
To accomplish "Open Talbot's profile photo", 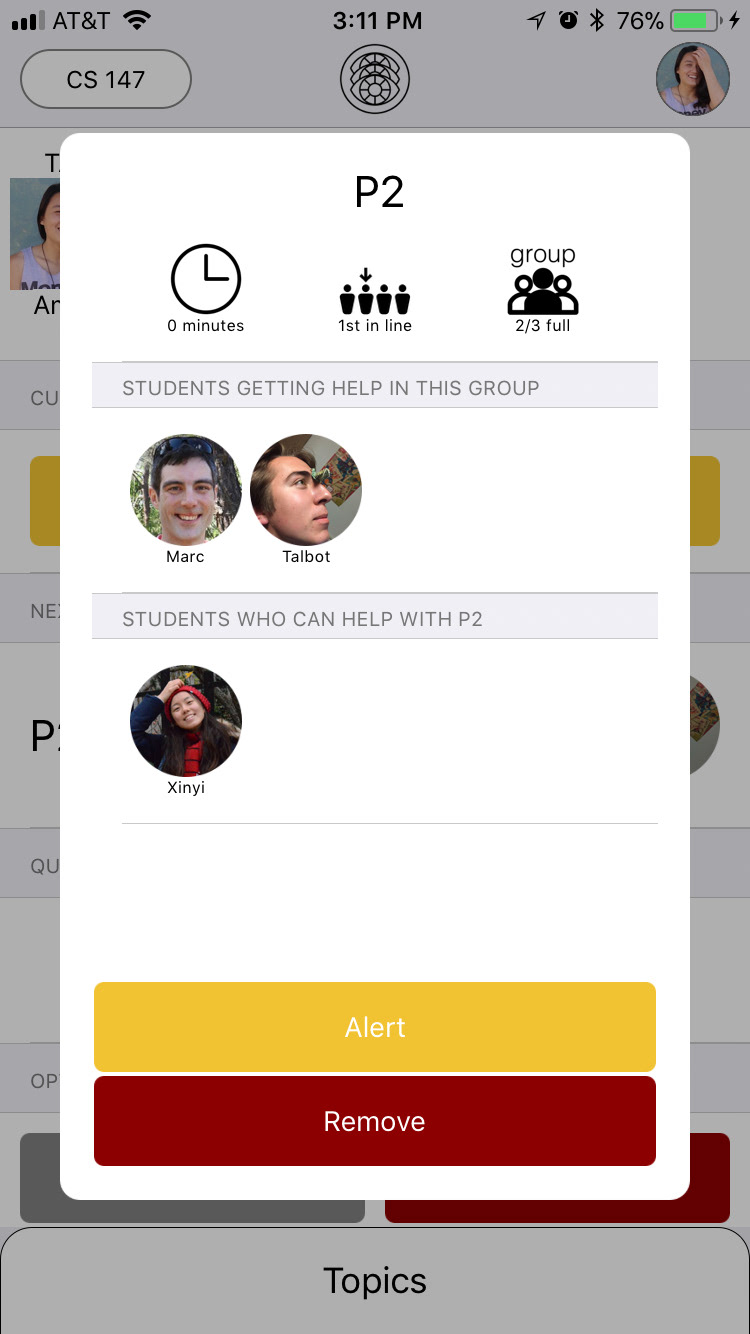I will [306, 489].
